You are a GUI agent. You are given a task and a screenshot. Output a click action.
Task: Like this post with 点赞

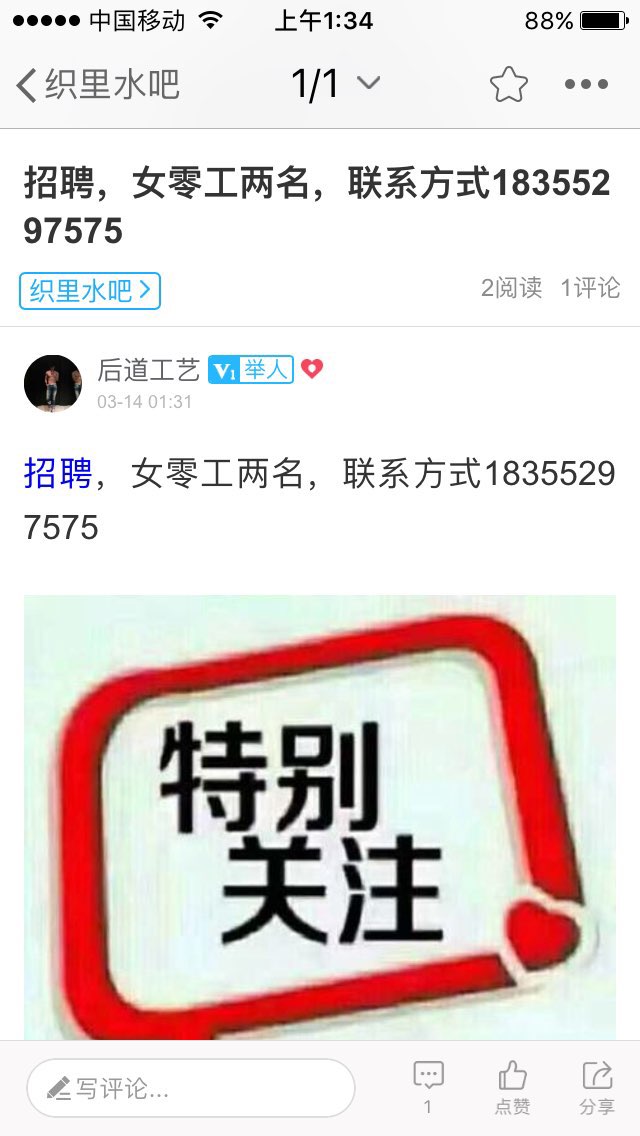point(512,1086)
